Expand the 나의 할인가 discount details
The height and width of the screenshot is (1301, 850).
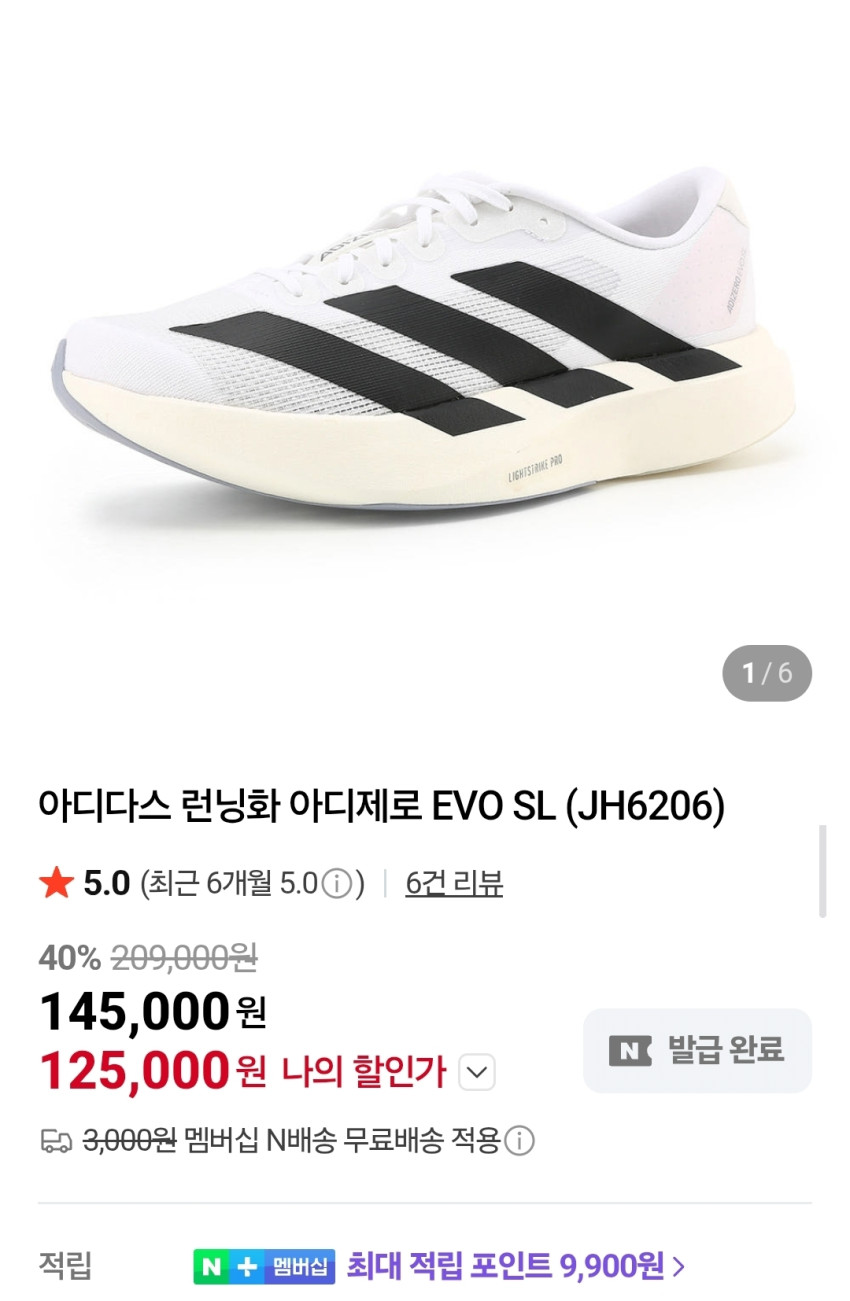(477, 1074)
